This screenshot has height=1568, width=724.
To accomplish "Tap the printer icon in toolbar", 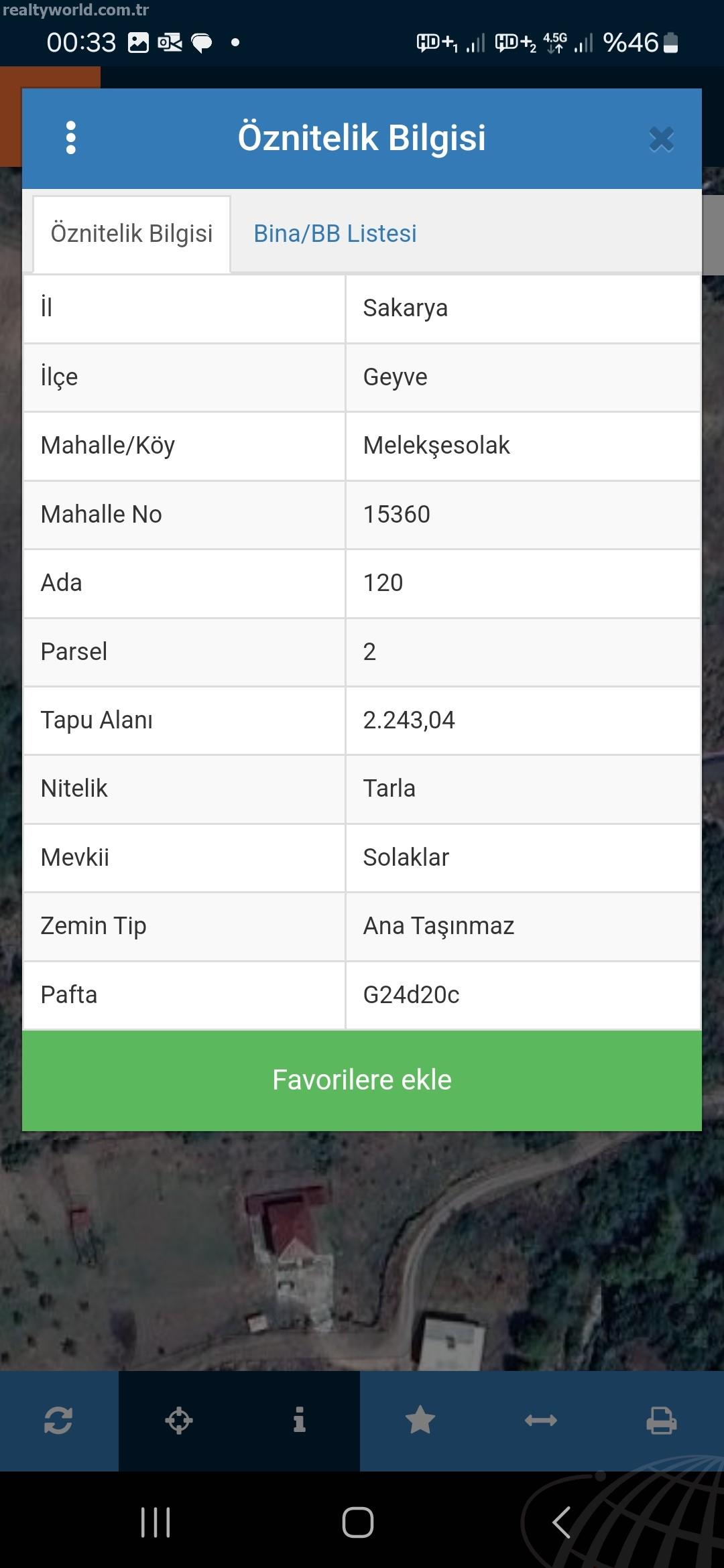I will 662,1421.
